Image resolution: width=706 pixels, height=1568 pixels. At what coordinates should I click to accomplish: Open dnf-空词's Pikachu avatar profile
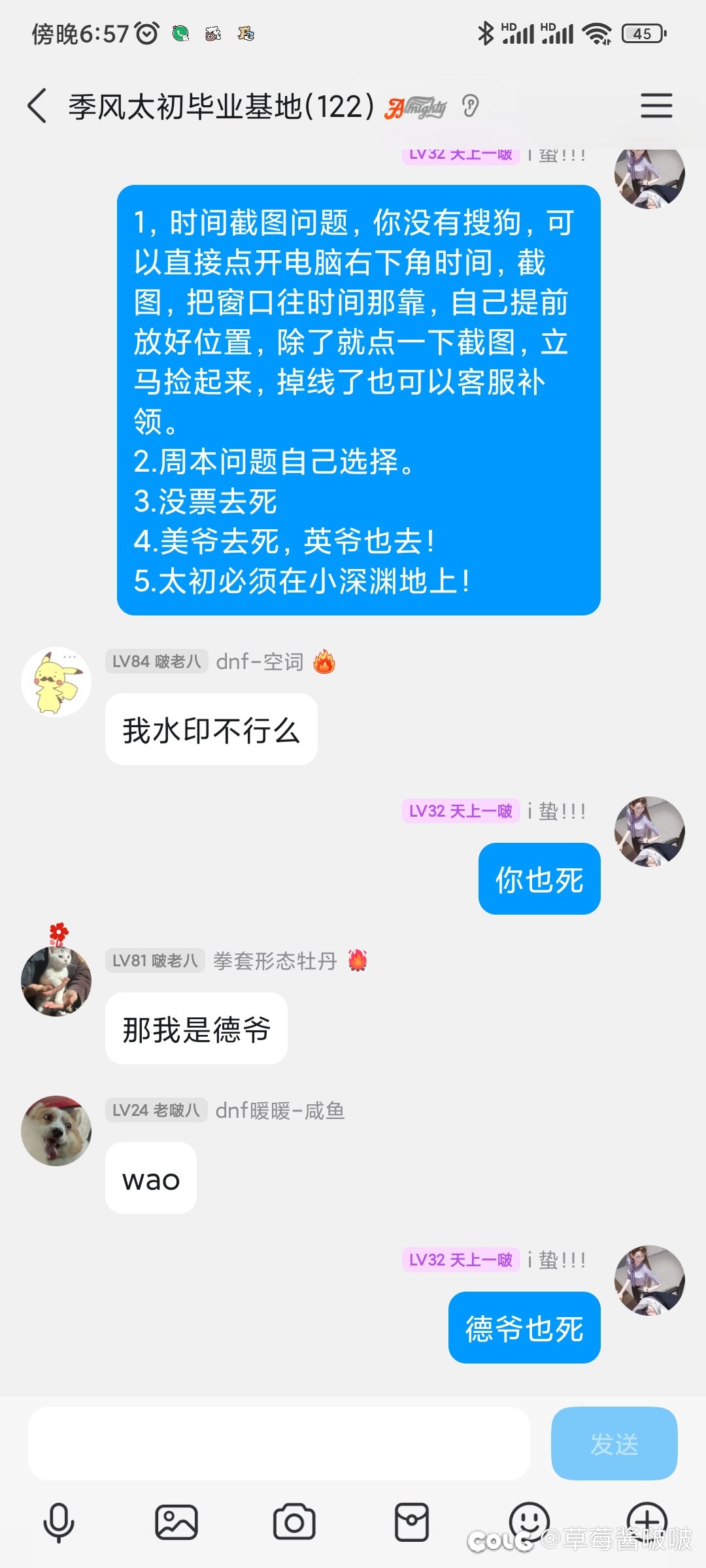pyautogui.click(x=56, y=682)
